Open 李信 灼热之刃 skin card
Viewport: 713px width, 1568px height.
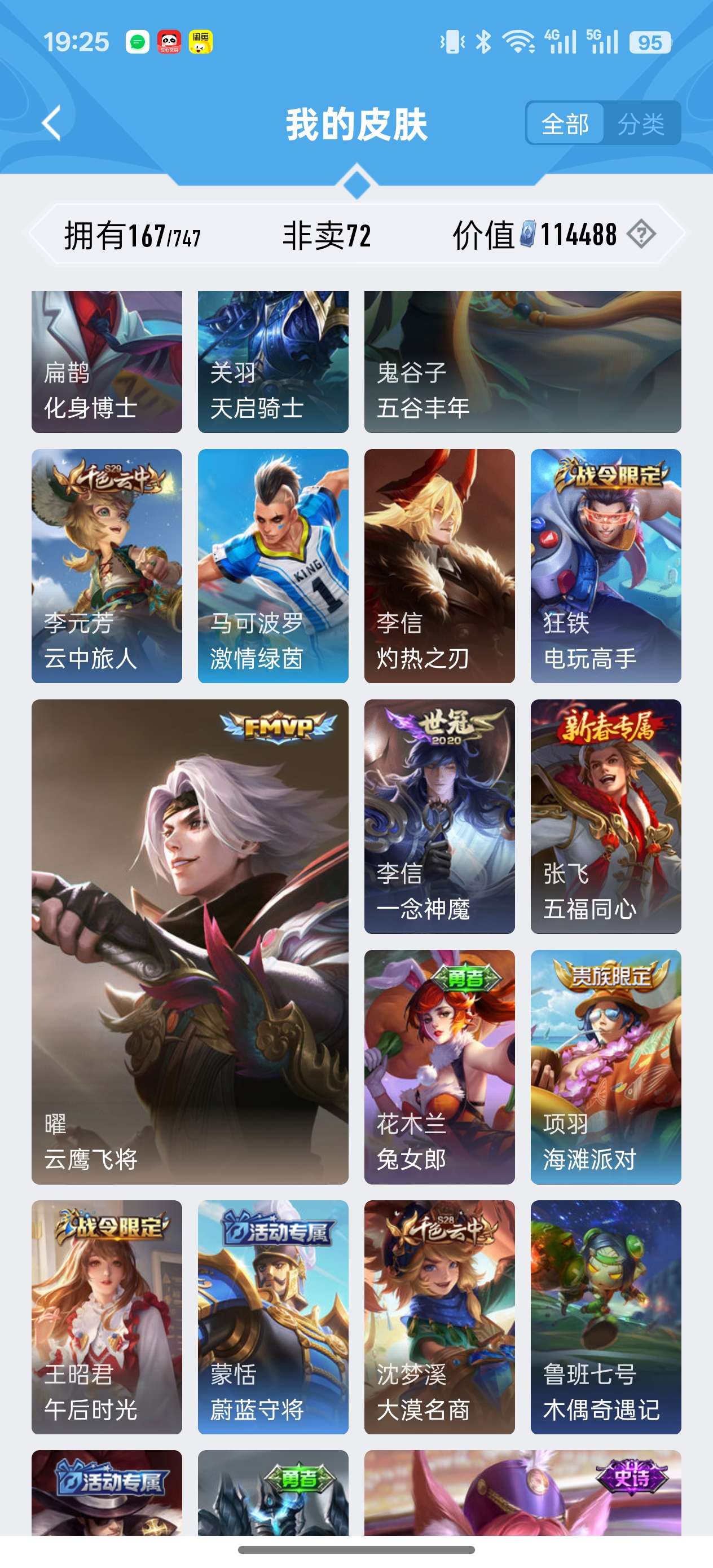tap(439, 566)
